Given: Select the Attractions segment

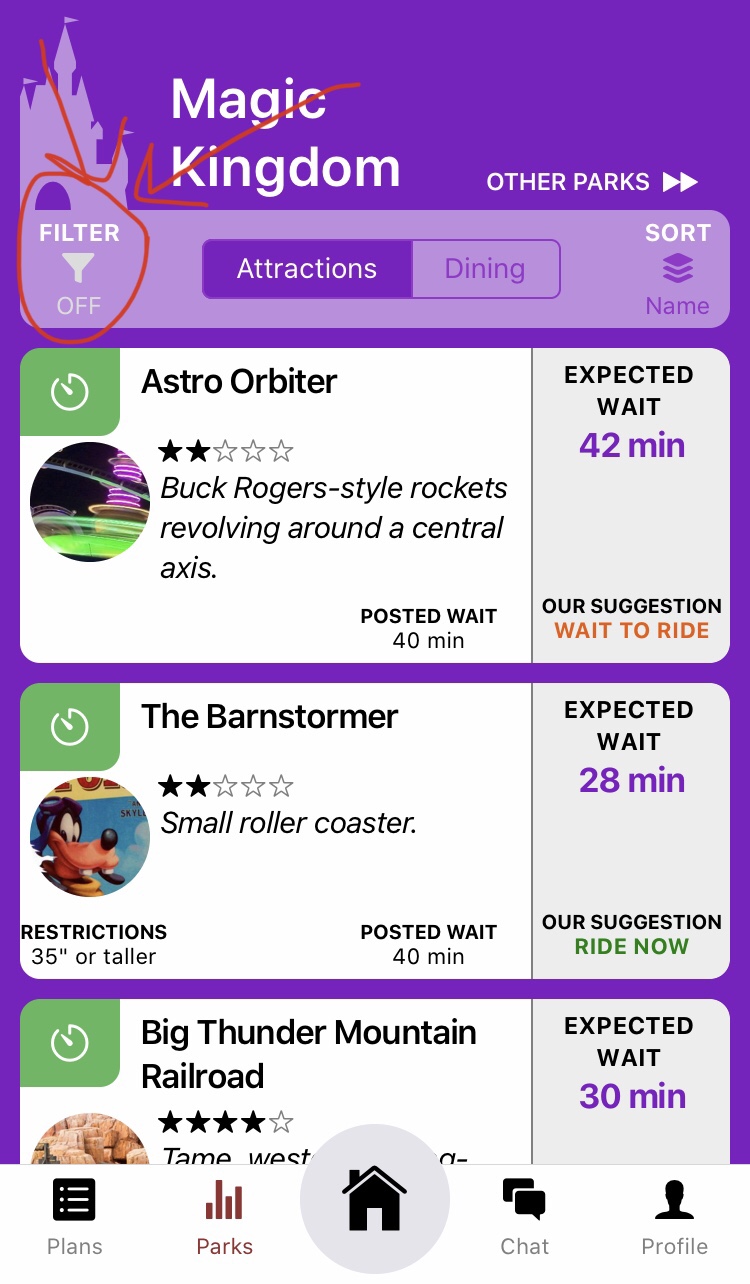Looking at the screenshot, I should point(307,269).
